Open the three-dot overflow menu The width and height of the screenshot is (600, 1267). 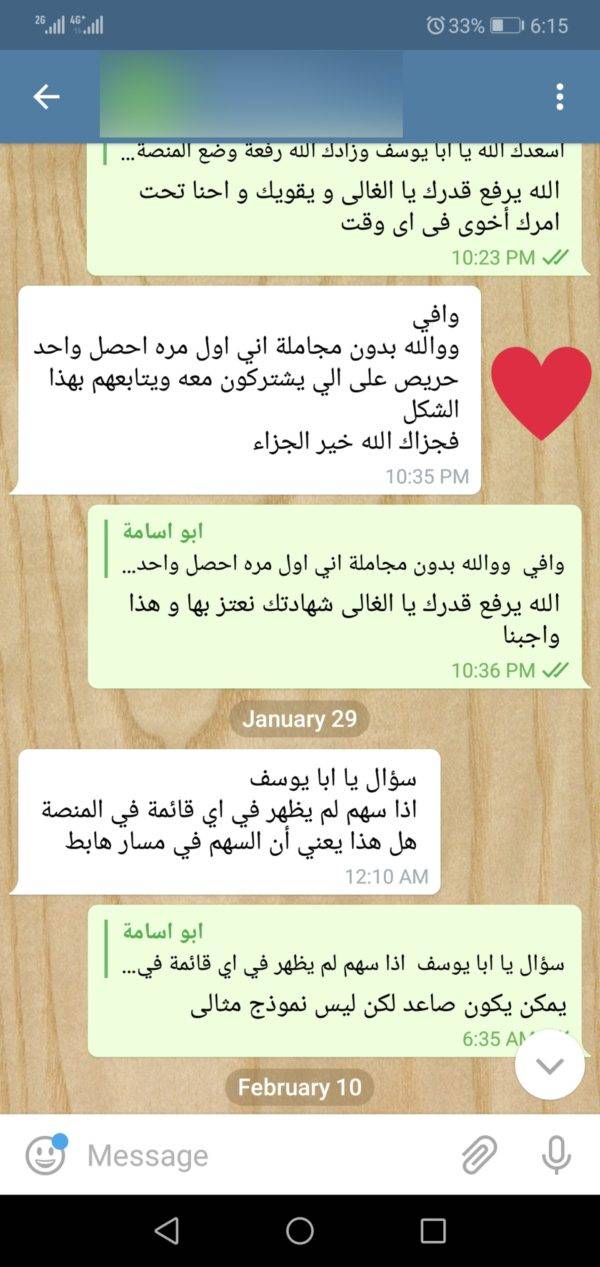[559, 96]
